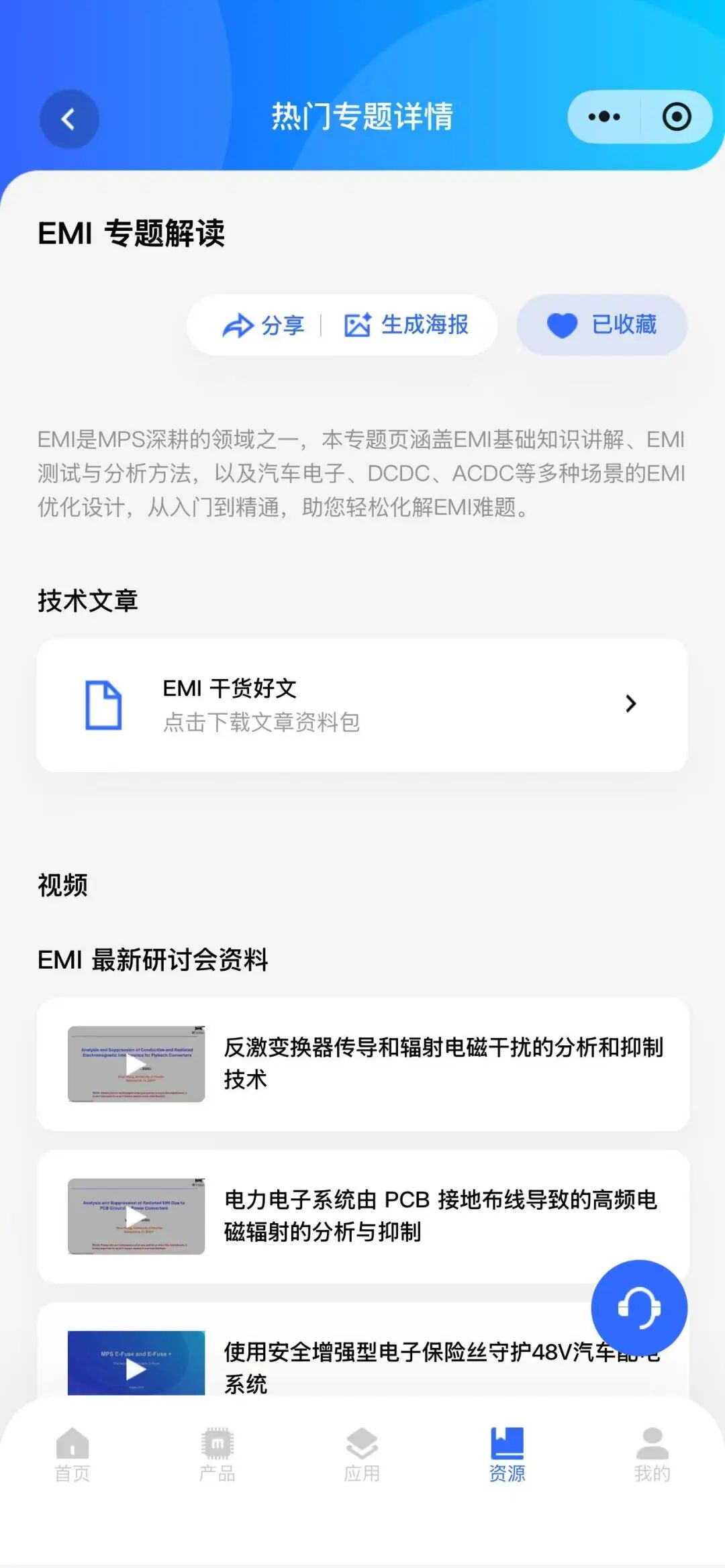Image resolution: width=725 pixels, height=1568 pixels.
Task: Toggle the 已收藏 favorite heart
Action: pos(561,325)
